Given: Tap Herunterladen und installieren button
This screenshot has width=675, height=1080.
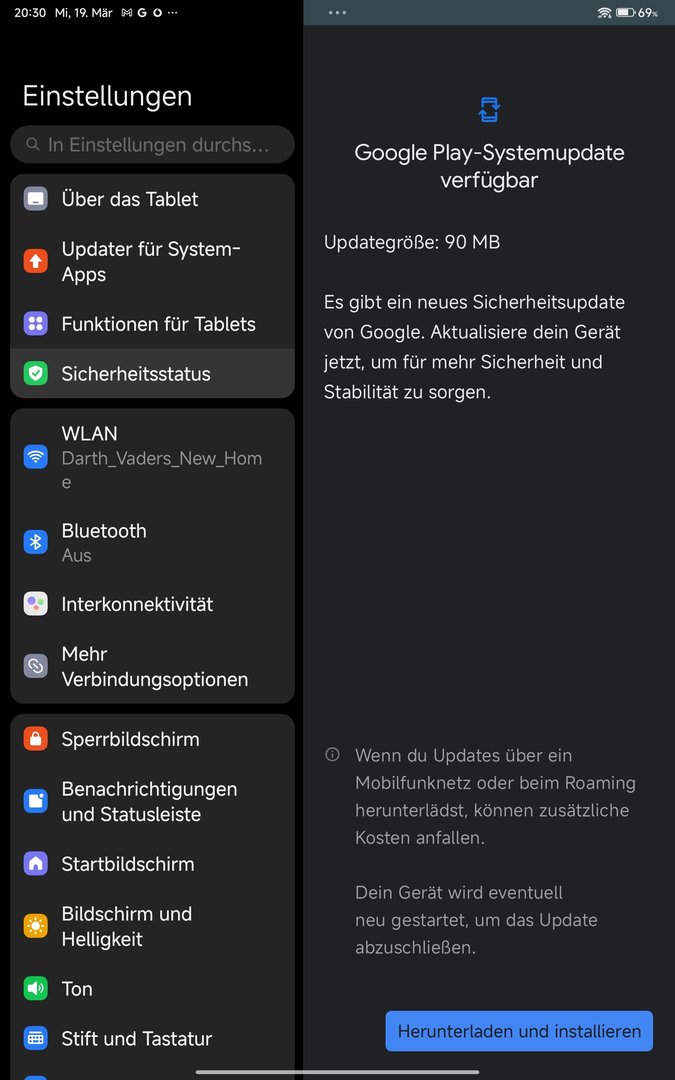Looking at the screenshot, I should 519,1031.
